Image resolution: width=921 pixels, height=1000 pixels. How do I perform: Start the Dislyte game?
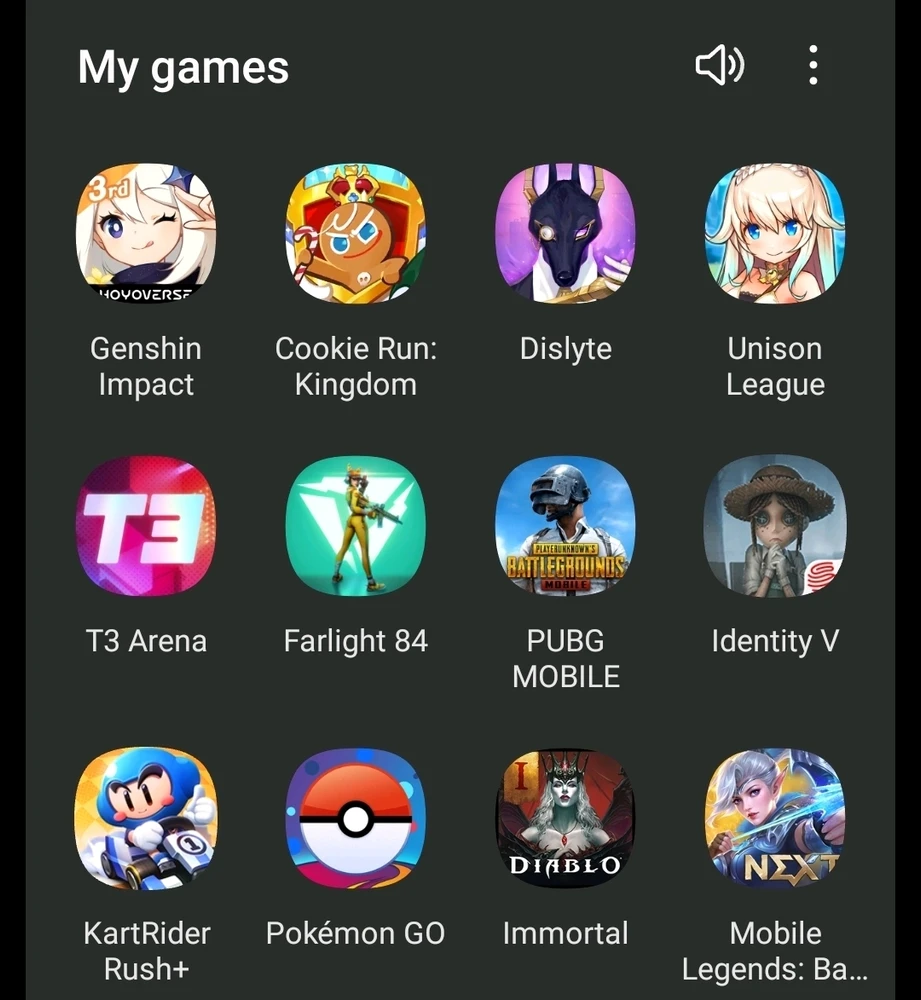566,234
